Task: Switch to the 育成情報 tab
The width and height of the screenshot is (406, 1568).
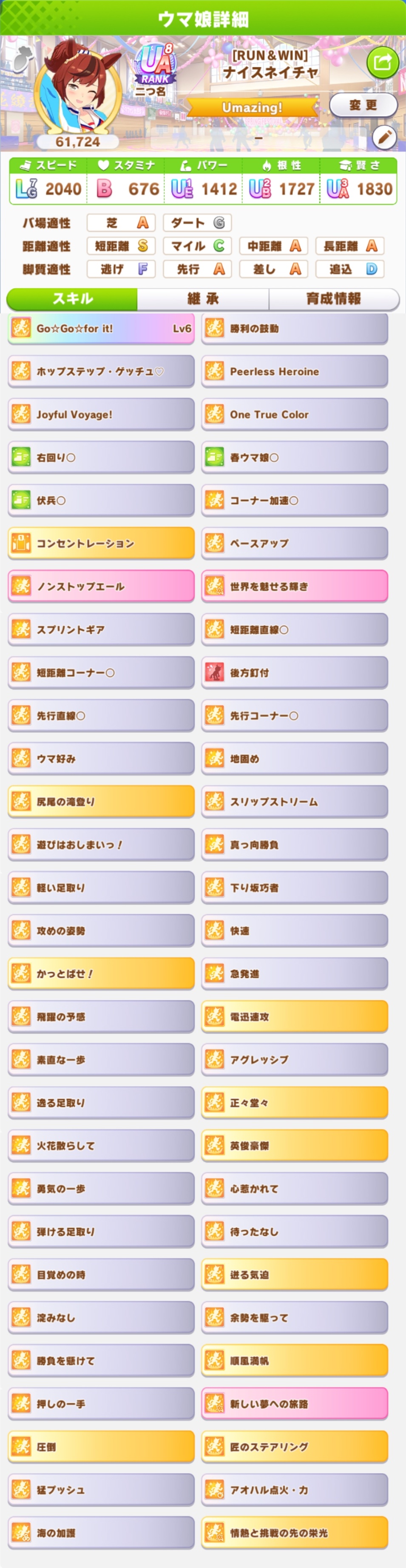Action: (334, 298)
